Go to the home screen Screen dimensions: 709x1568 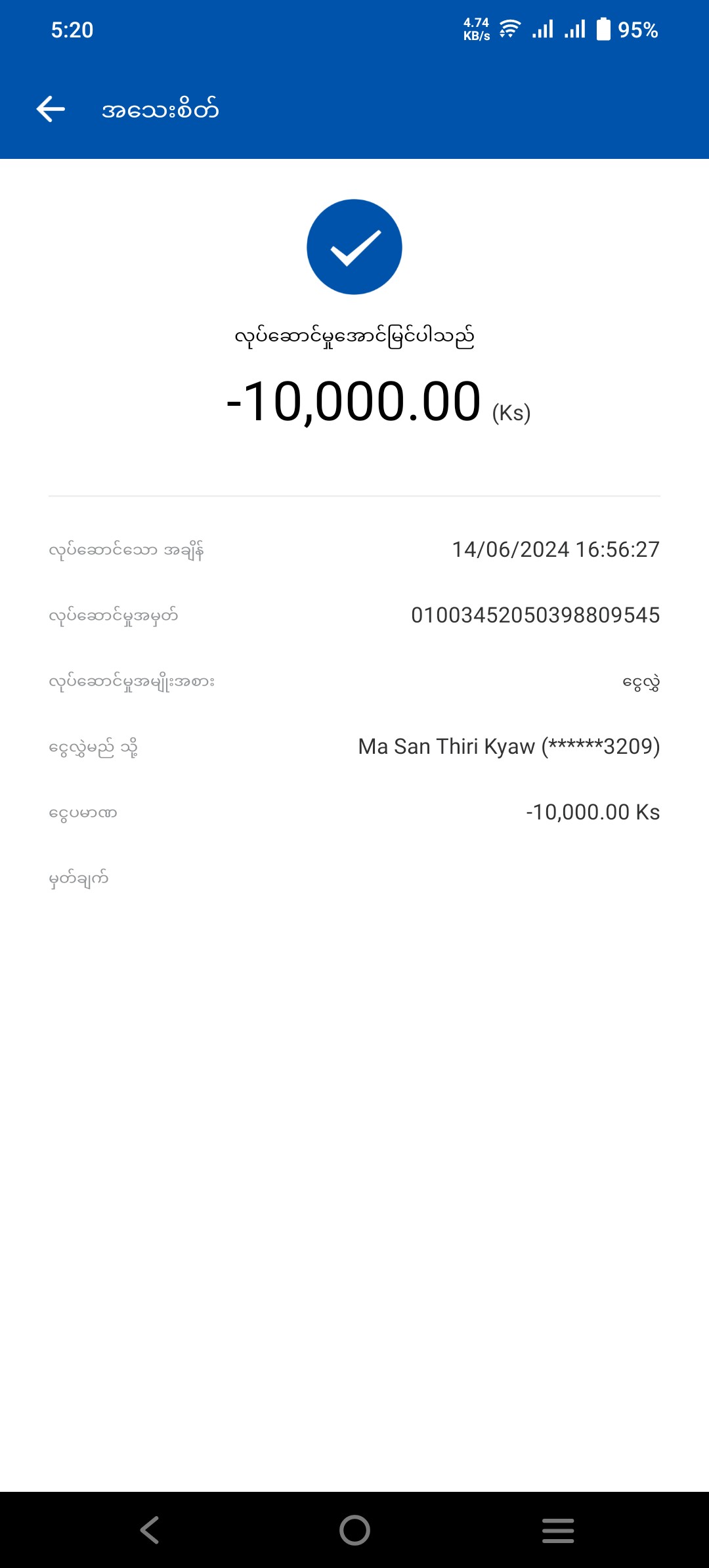click(354, 1530)
